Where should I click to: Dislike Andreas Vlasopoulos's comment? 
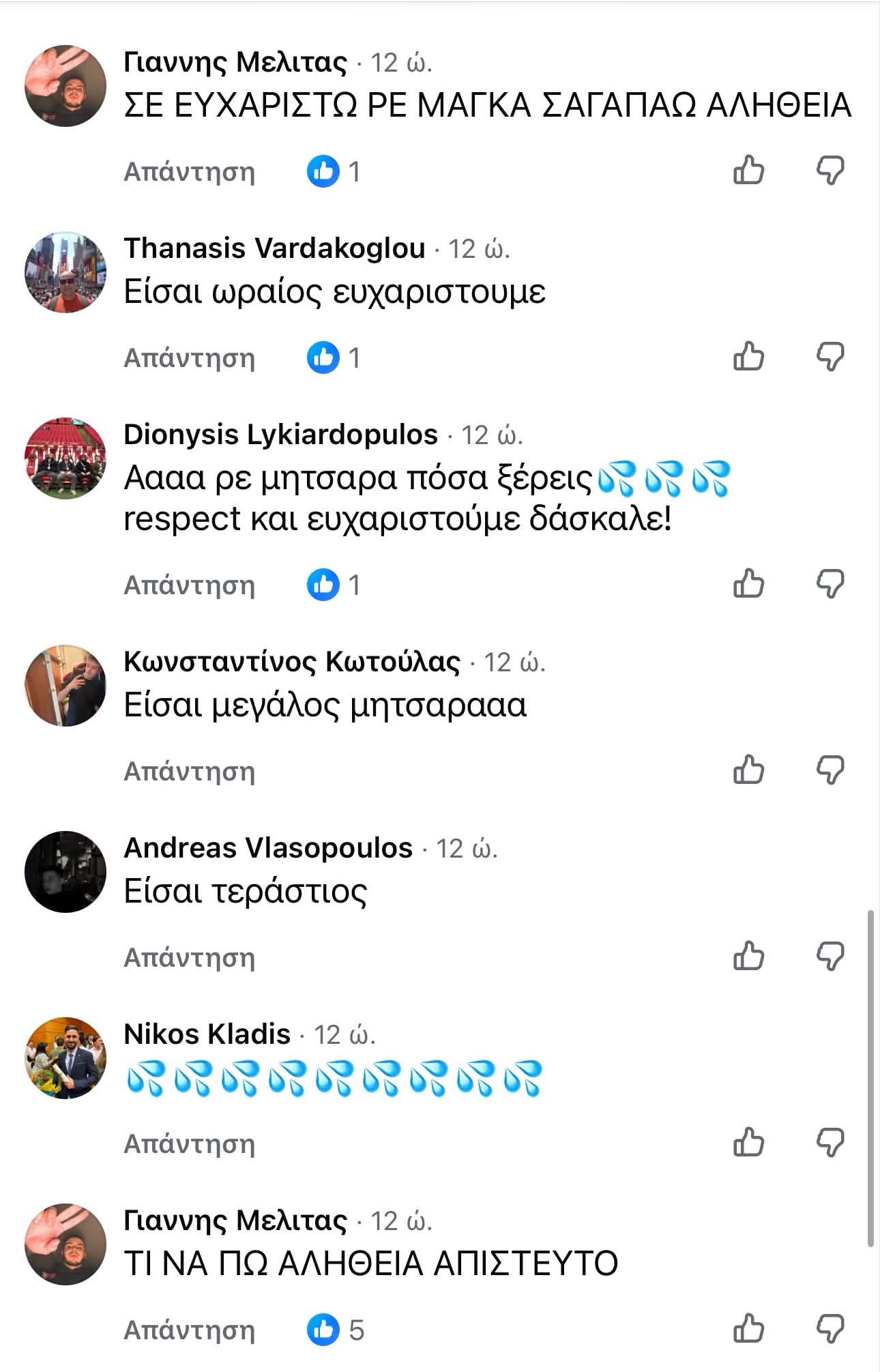[830, 957]
